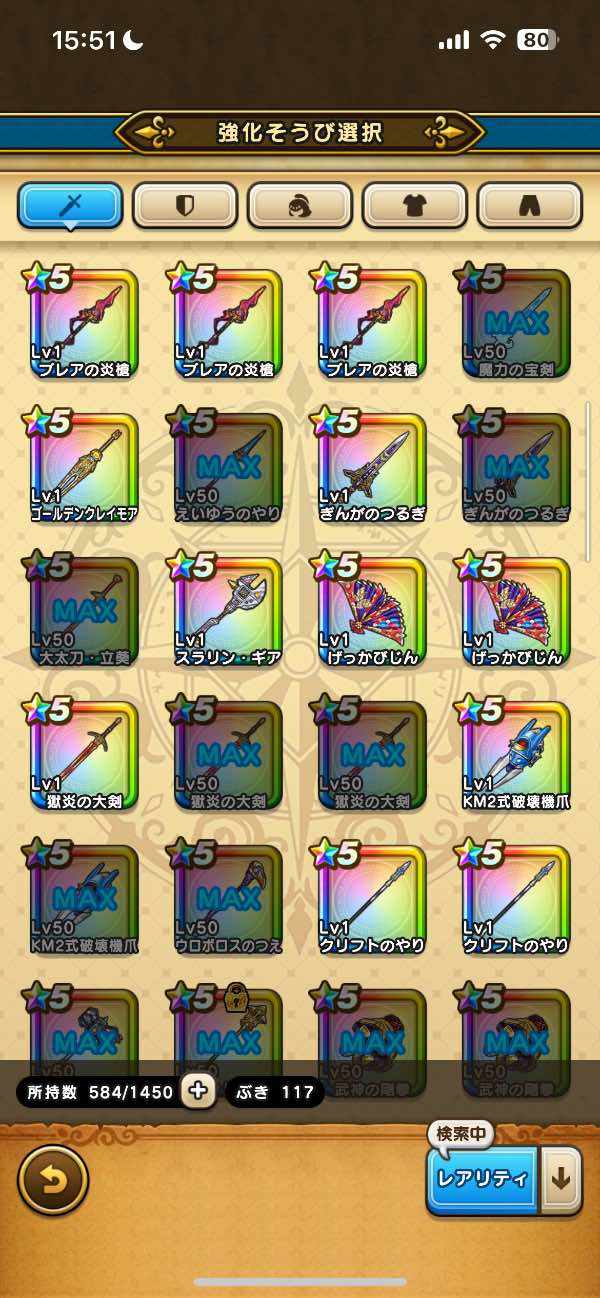
Task: Choose スラリン・ギア weapon
Action: (227, 612)
